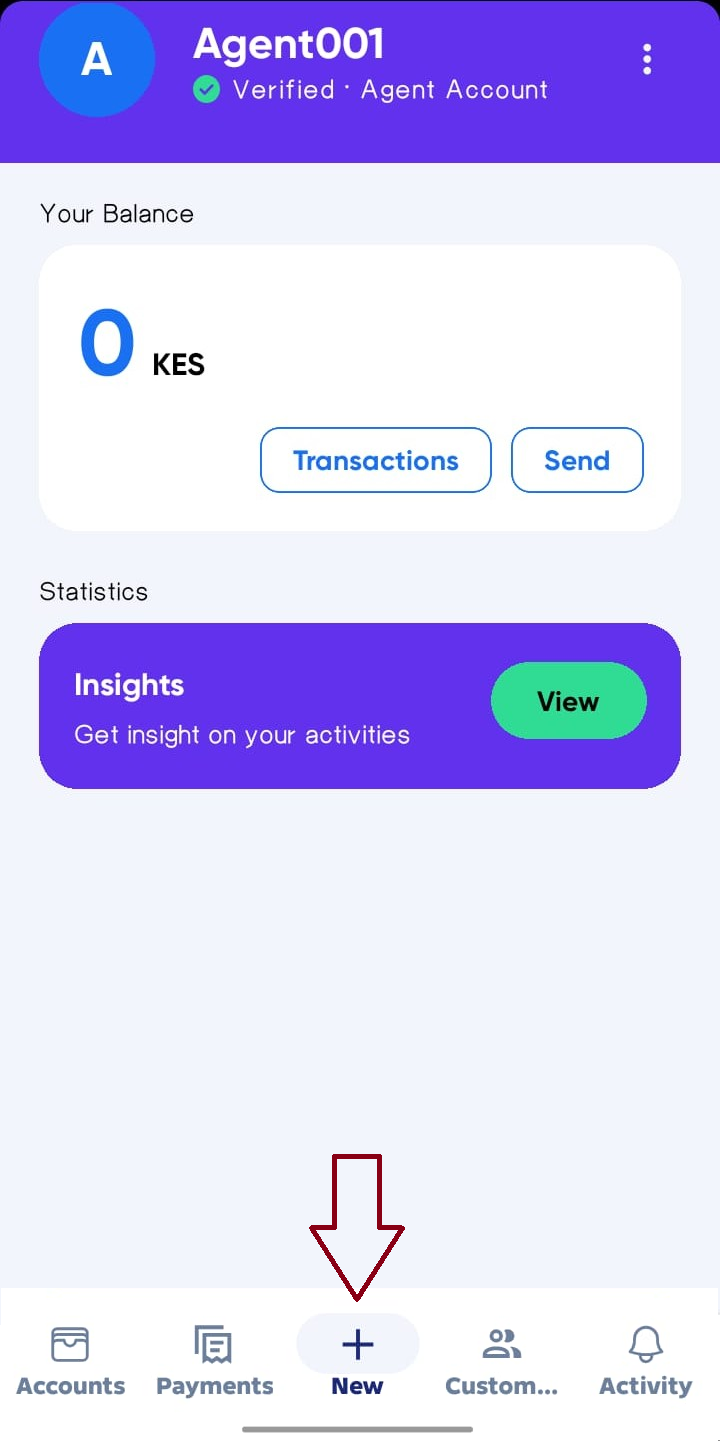Open the three-dot overflow menu
Viewport: 720px width, 1441px height.
tap(647, 60)
